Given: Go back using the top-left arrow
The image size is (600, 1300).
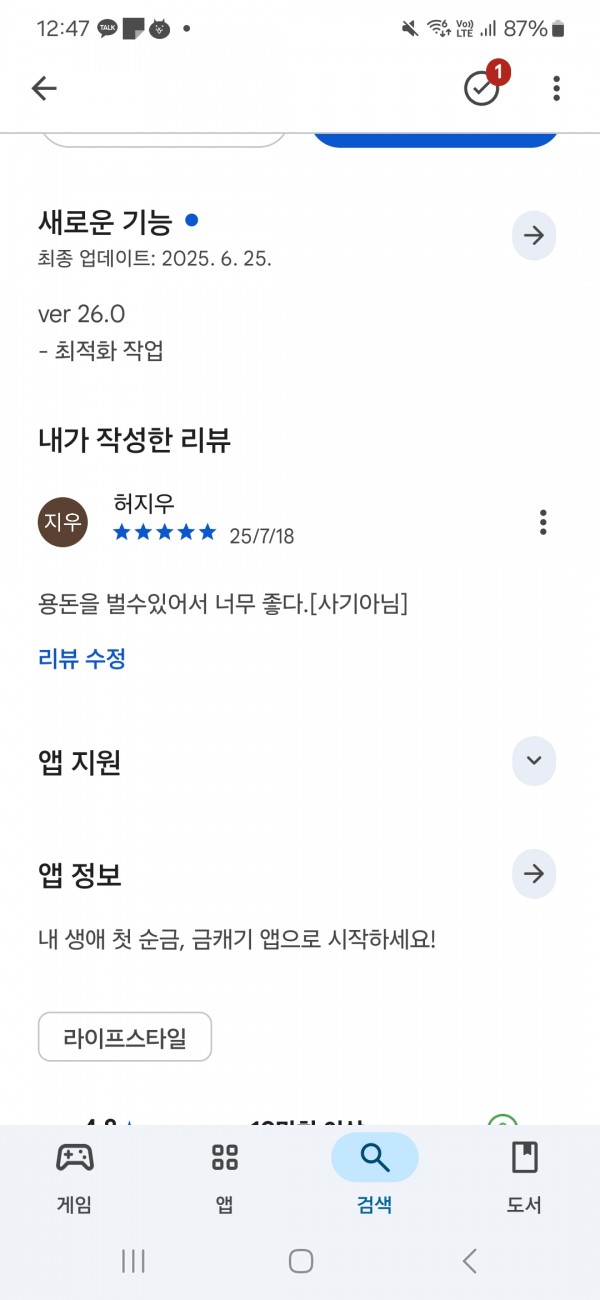Looking at the screenshot, I should pyautogui.click(x=44, y=88).
